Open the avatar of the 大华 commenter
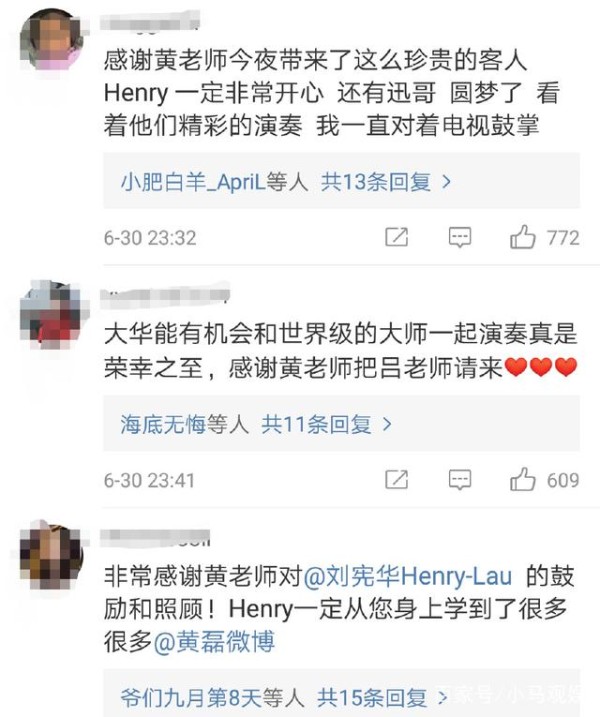The image size is (600, 717). [52, 312]
